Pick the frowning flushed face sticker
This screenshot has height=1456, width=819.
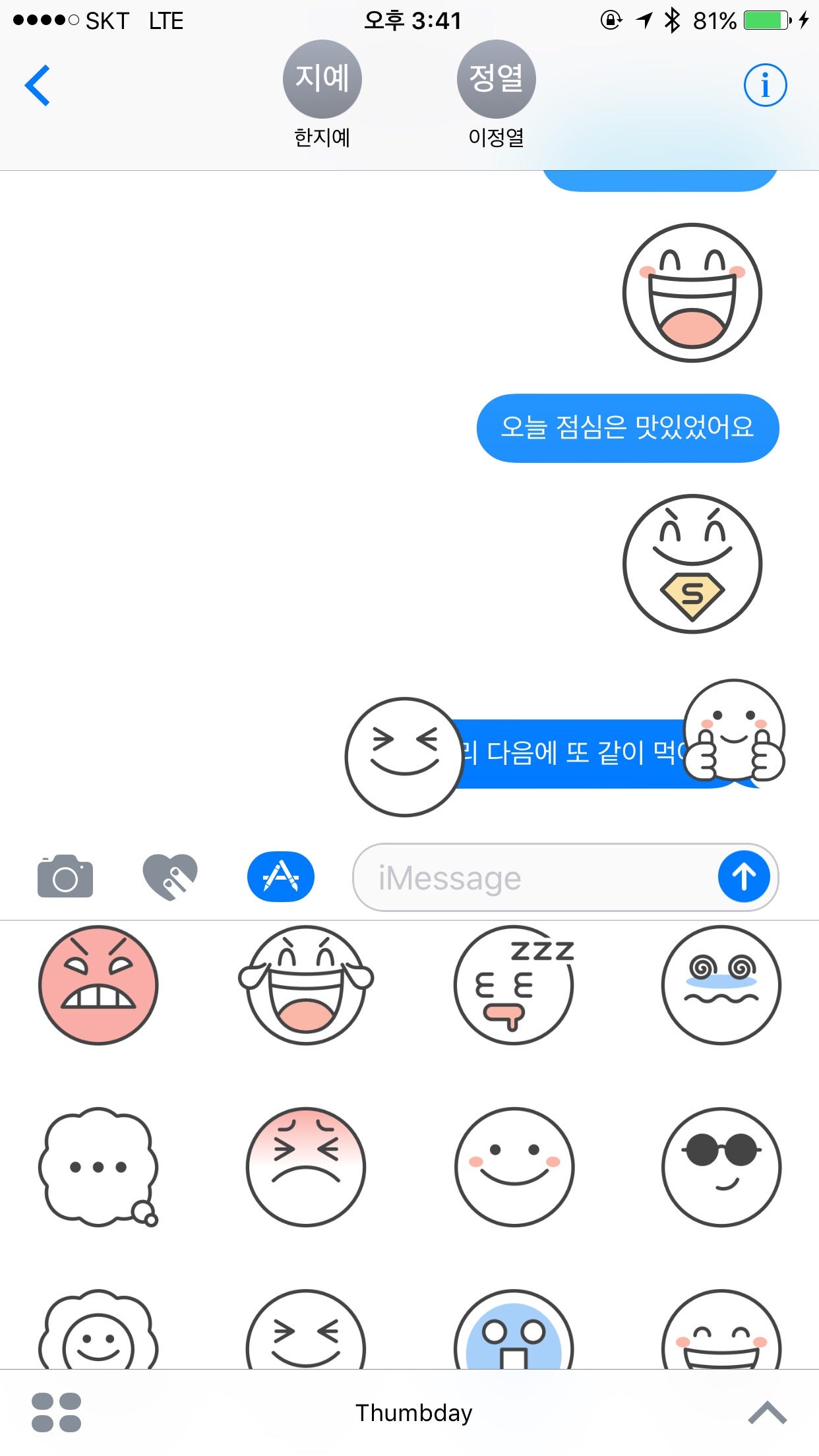306,1167
